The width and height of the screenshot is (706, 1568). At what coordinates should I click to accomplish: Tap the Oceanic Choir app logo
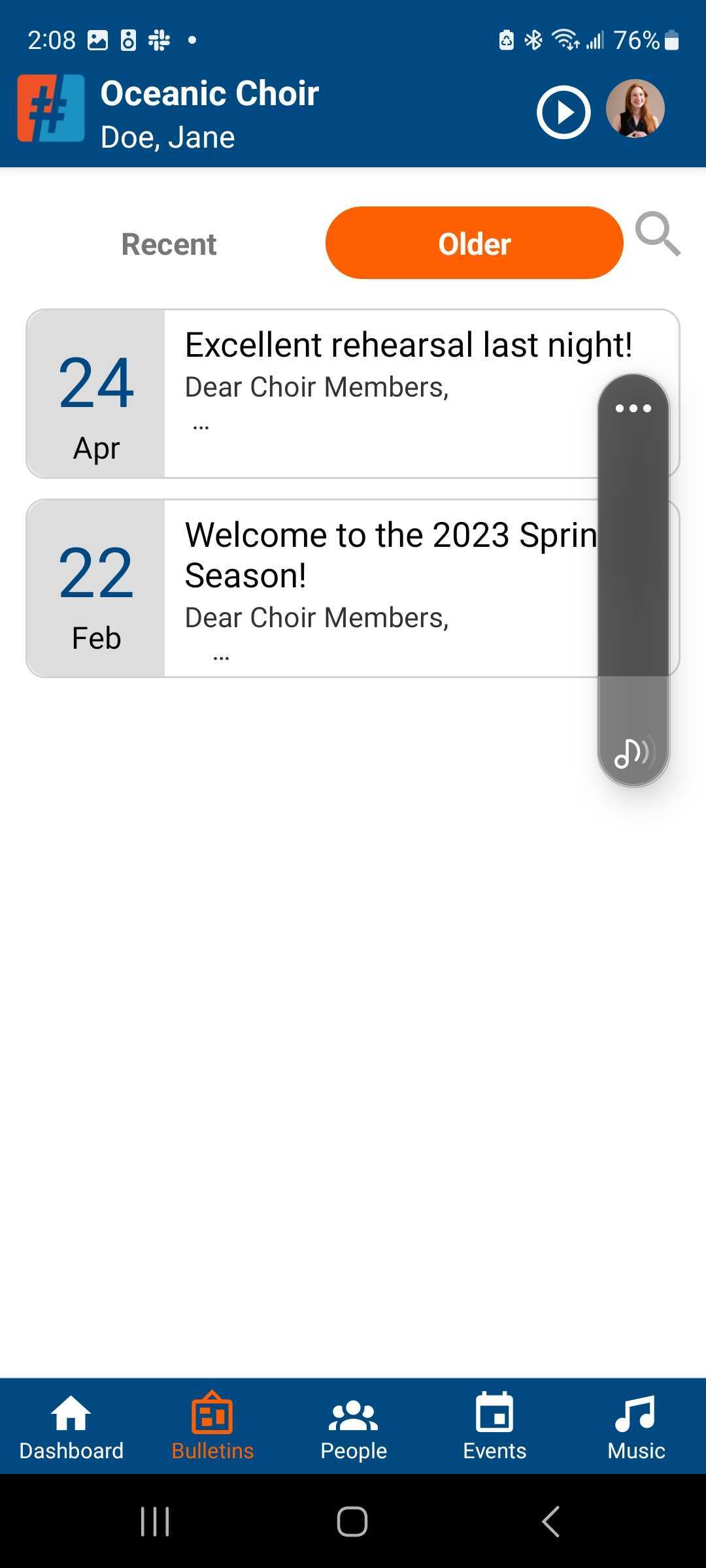tap(51, 108)
